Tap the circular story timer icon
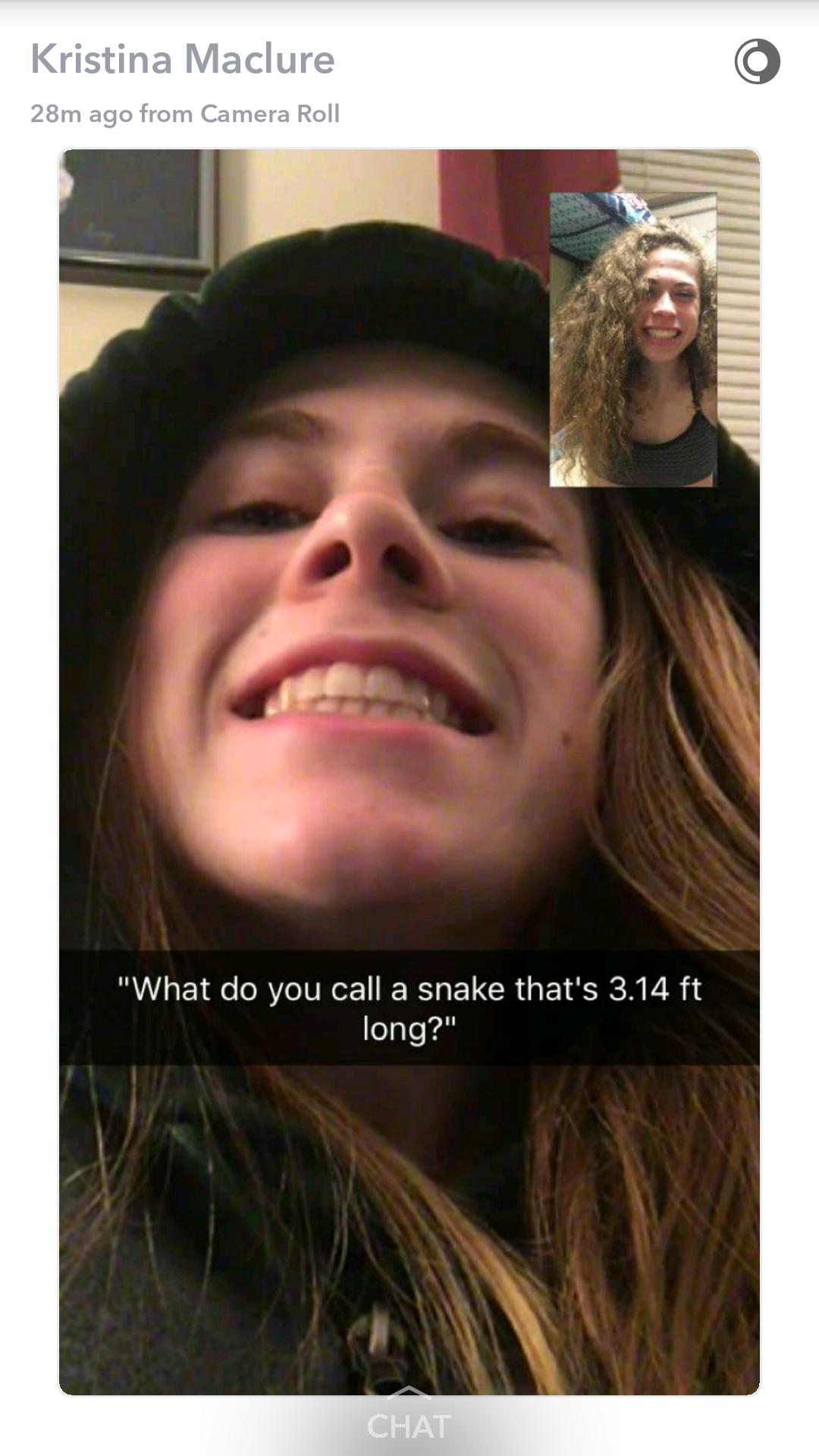 [757, 61]
